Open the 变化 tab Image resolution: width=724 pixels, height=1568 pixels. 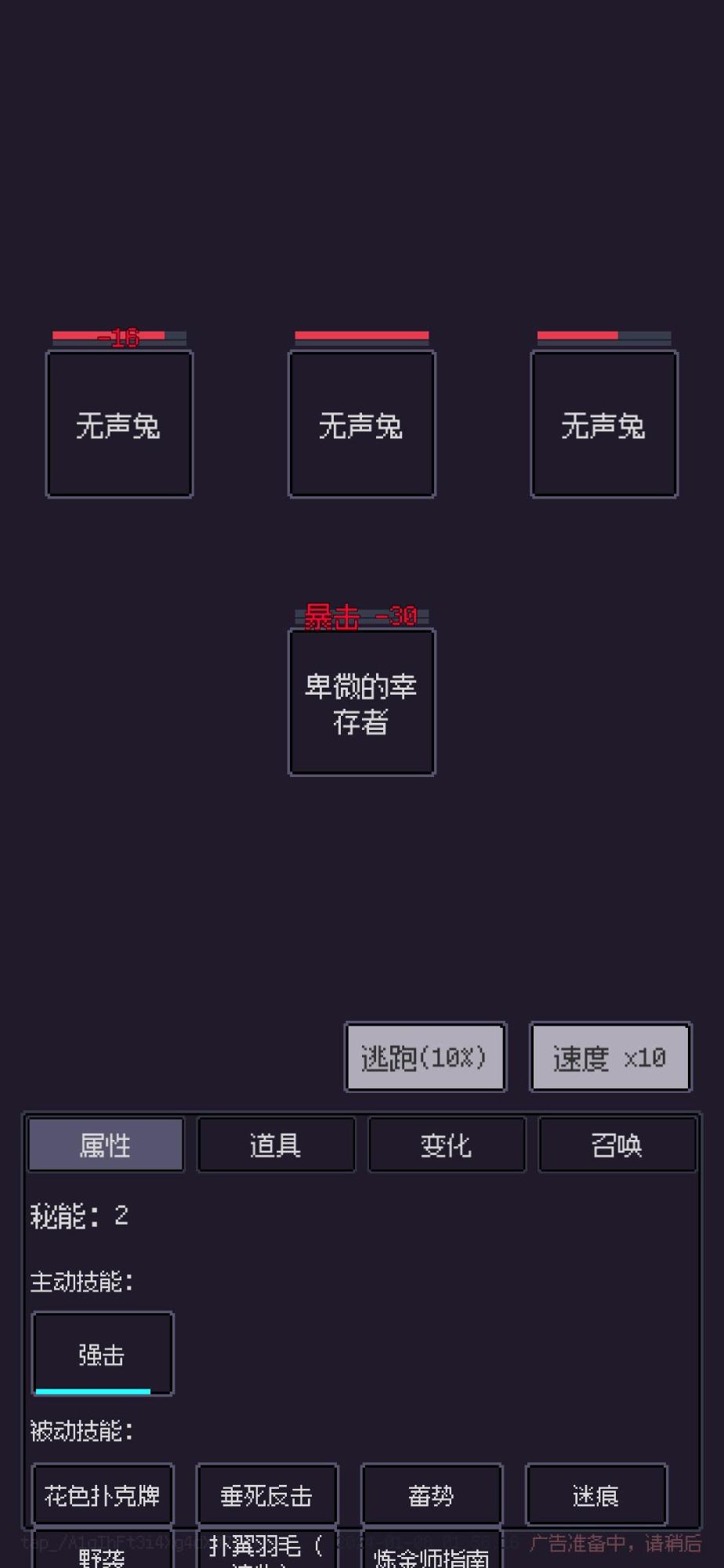click(x=446, y=1145)
